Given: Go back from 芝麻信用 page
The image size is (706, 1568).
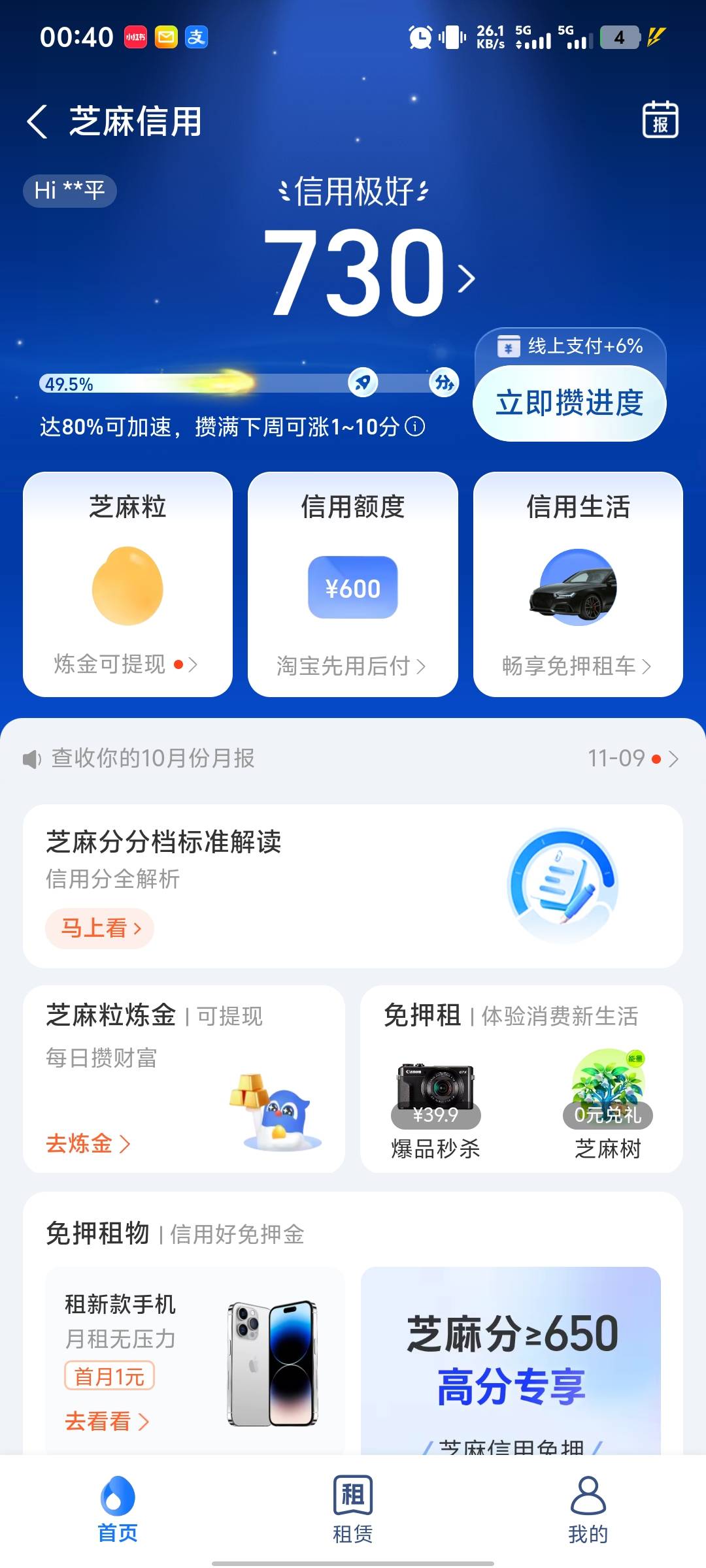Looking at the screenshot, I should 37,122.
